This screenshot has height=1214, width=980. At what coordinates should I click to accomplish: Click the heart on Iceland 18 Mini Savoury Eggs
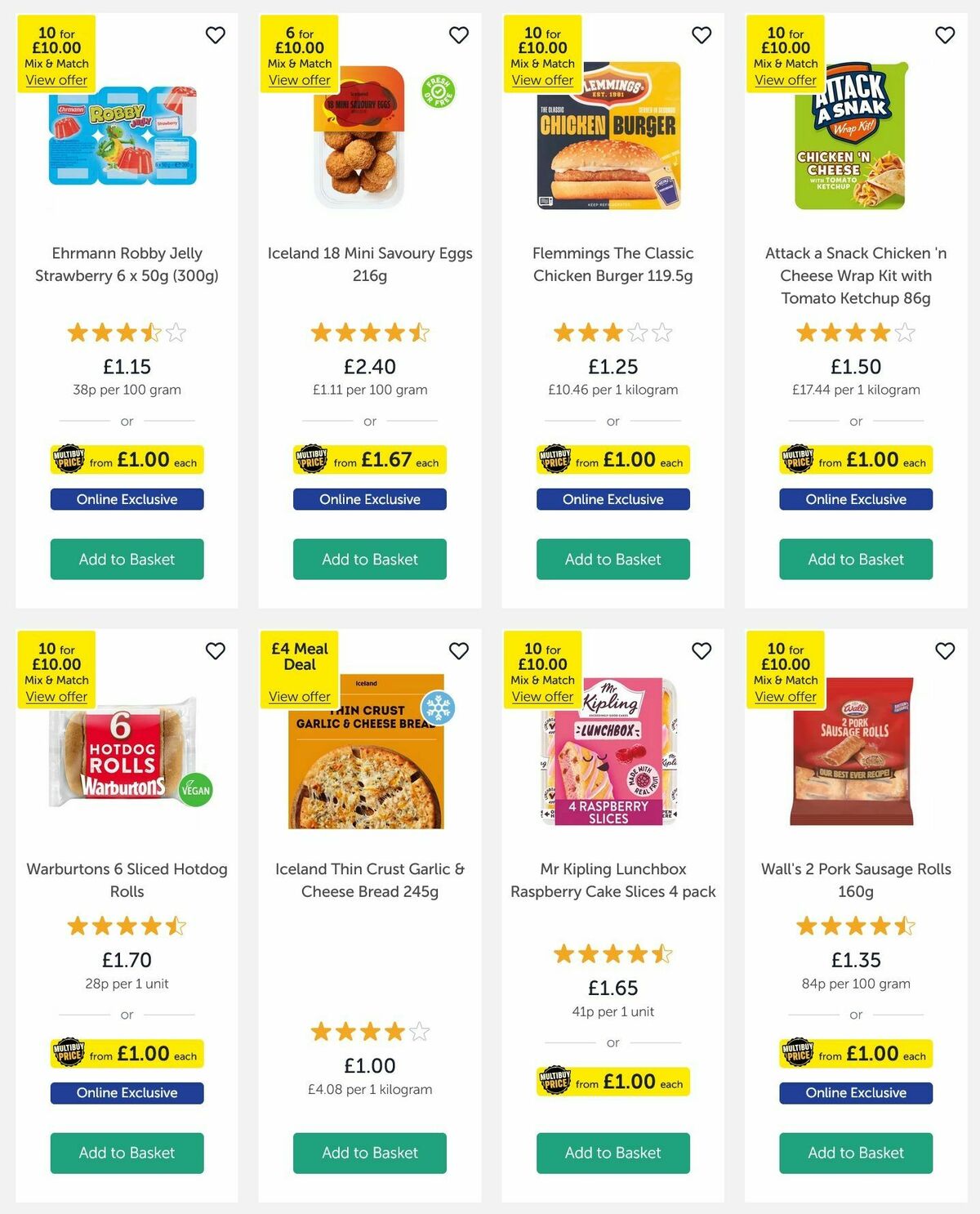(458, 35)
